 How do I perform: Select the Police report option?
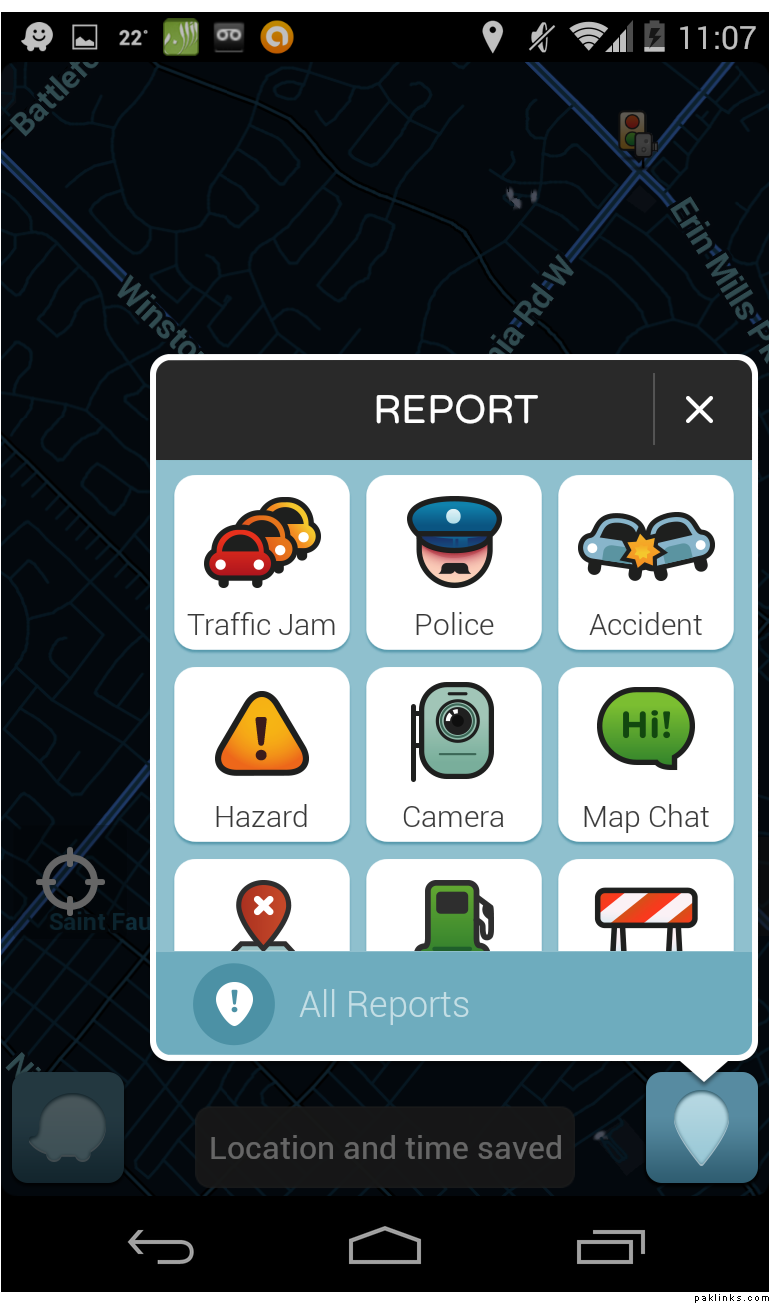454,562
